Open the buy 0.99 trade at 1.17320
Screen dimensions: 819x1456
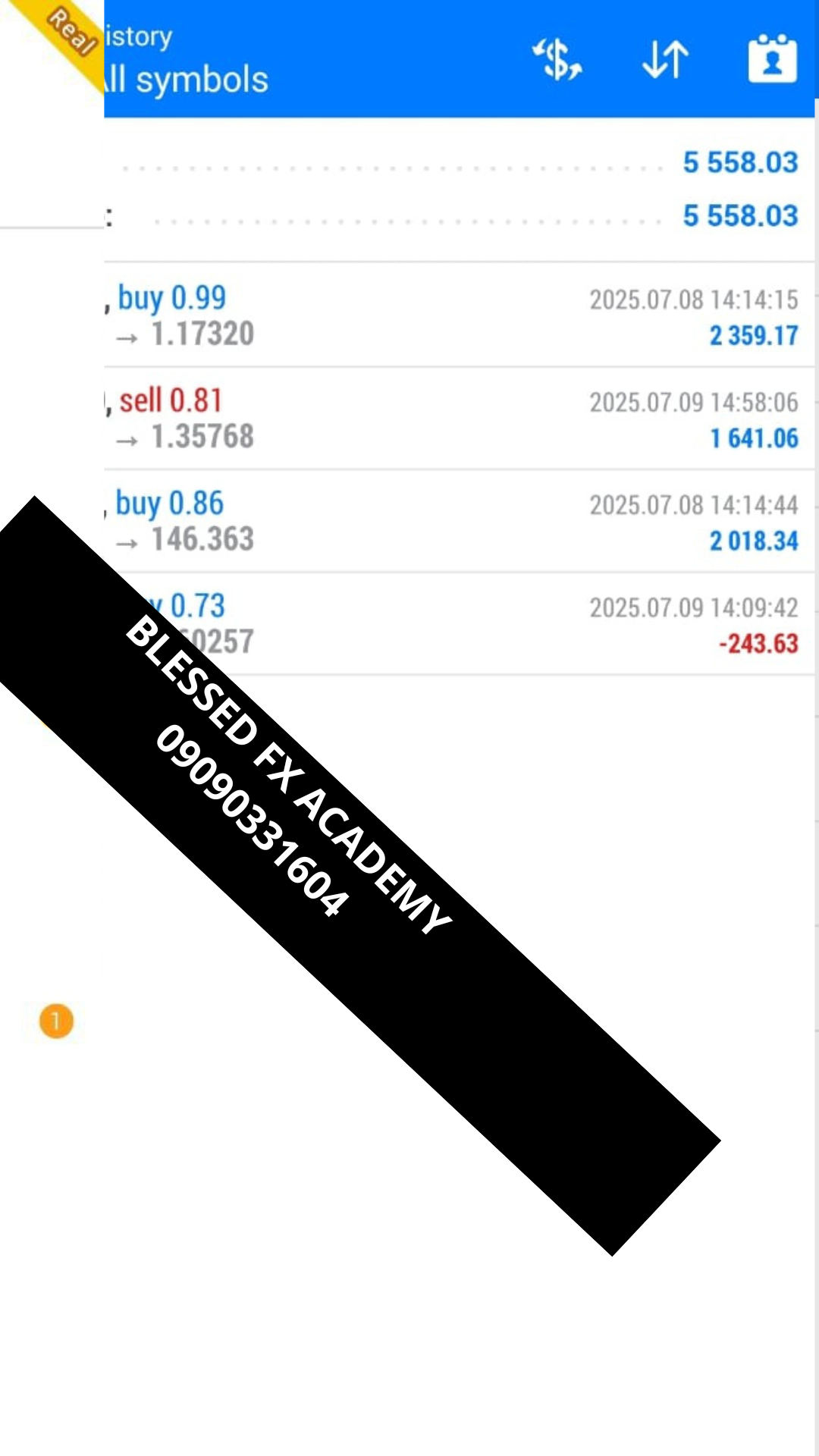[460, 315]
